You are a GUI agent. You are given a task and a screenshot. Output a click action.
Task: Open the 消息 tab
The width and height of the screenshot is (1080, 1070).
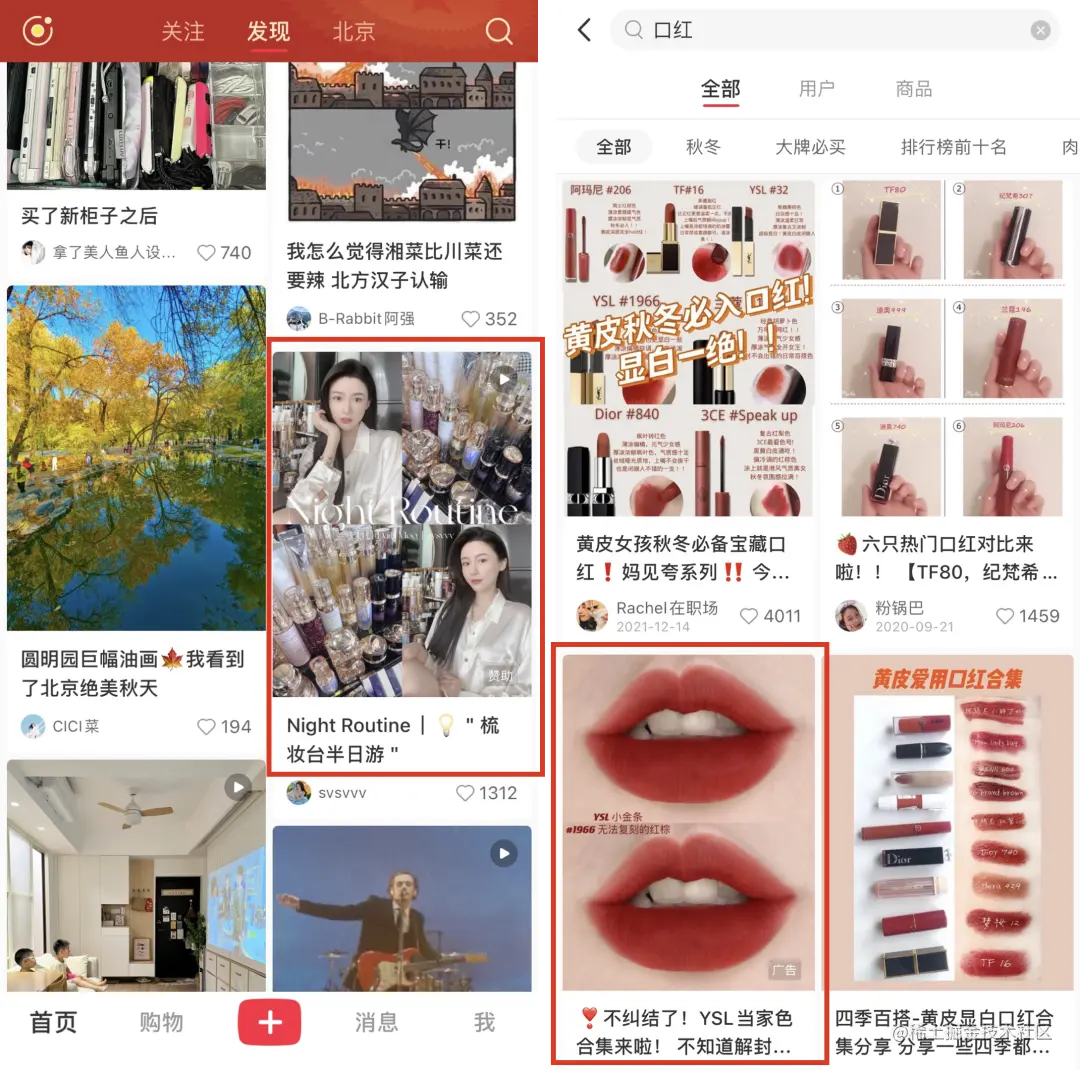(x=376, y=1021)
